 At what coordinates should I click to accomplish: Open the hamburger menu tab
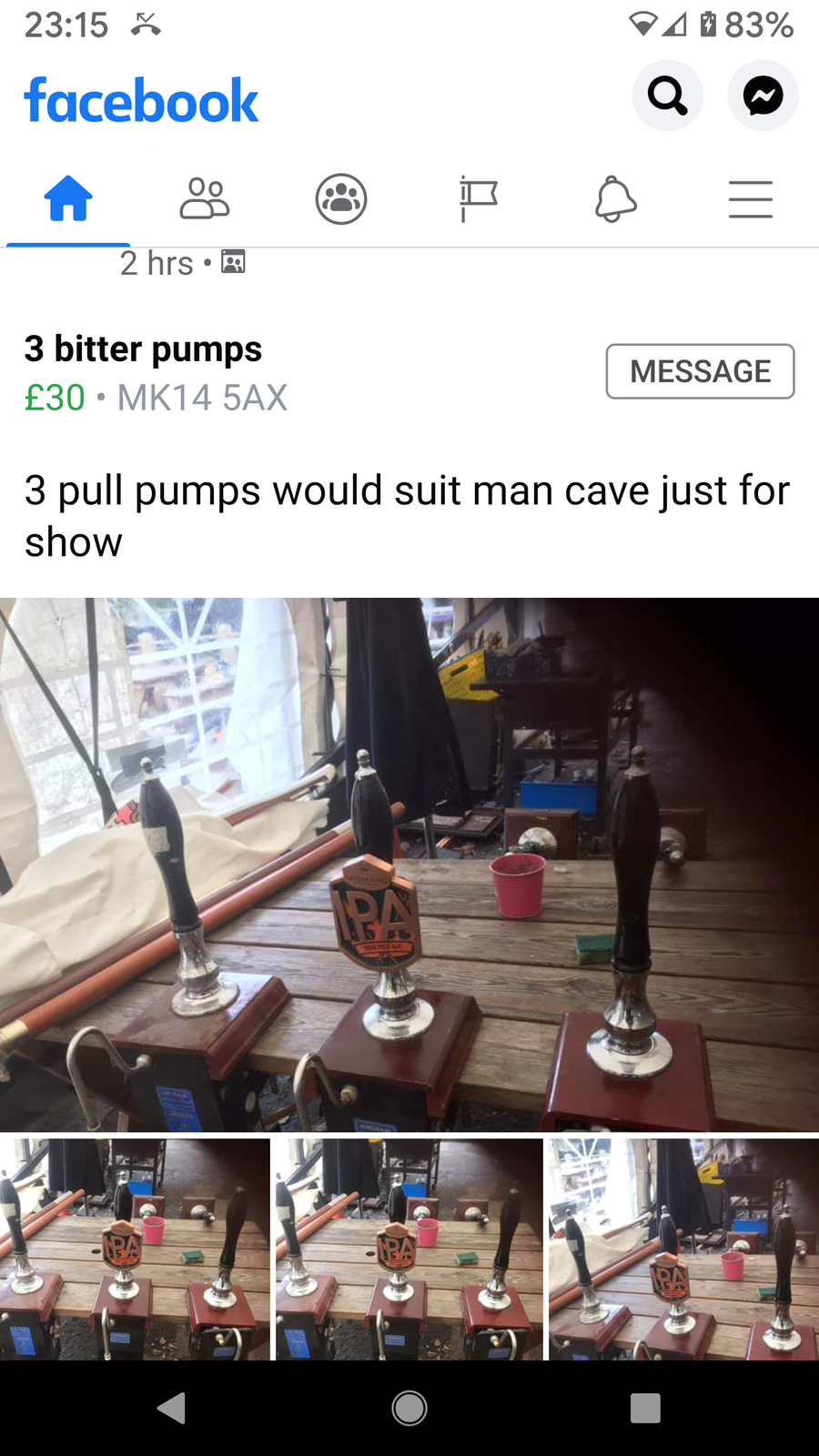tap(751, 199)
